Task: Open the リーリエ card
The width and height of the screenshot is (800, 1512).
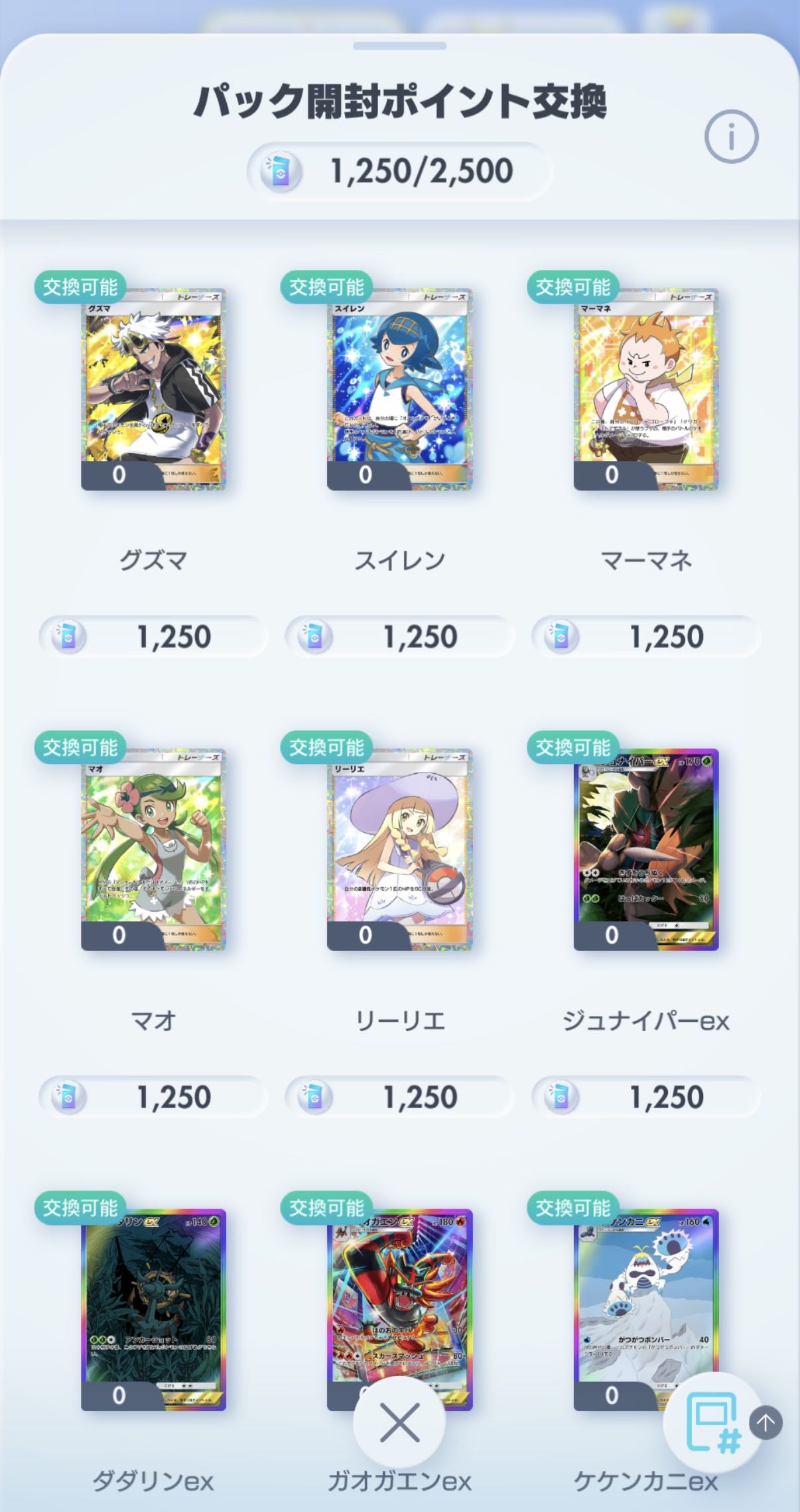Action: click(x=399, y=850)
